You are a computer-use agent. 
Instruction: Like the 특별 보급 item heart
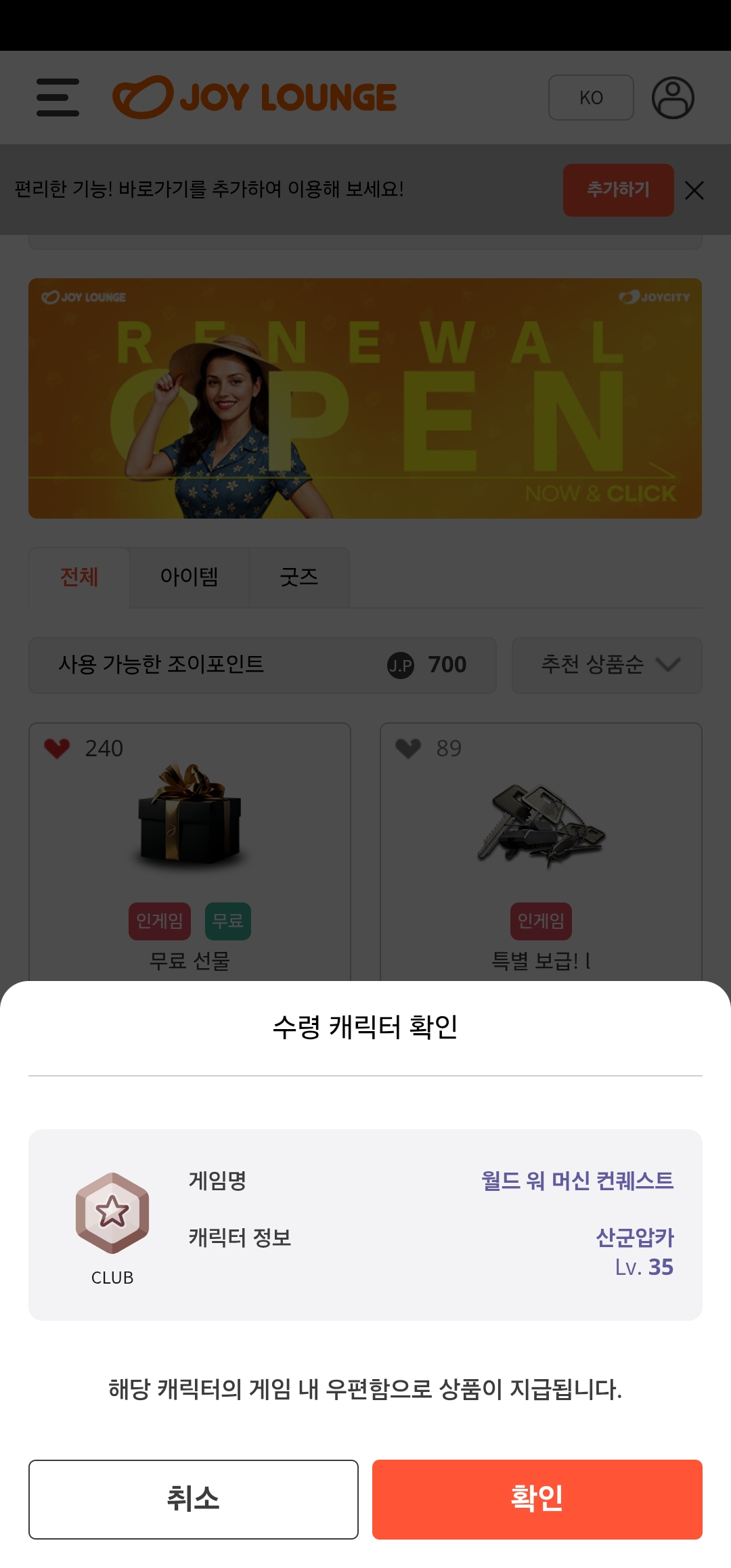coord(408,749)
